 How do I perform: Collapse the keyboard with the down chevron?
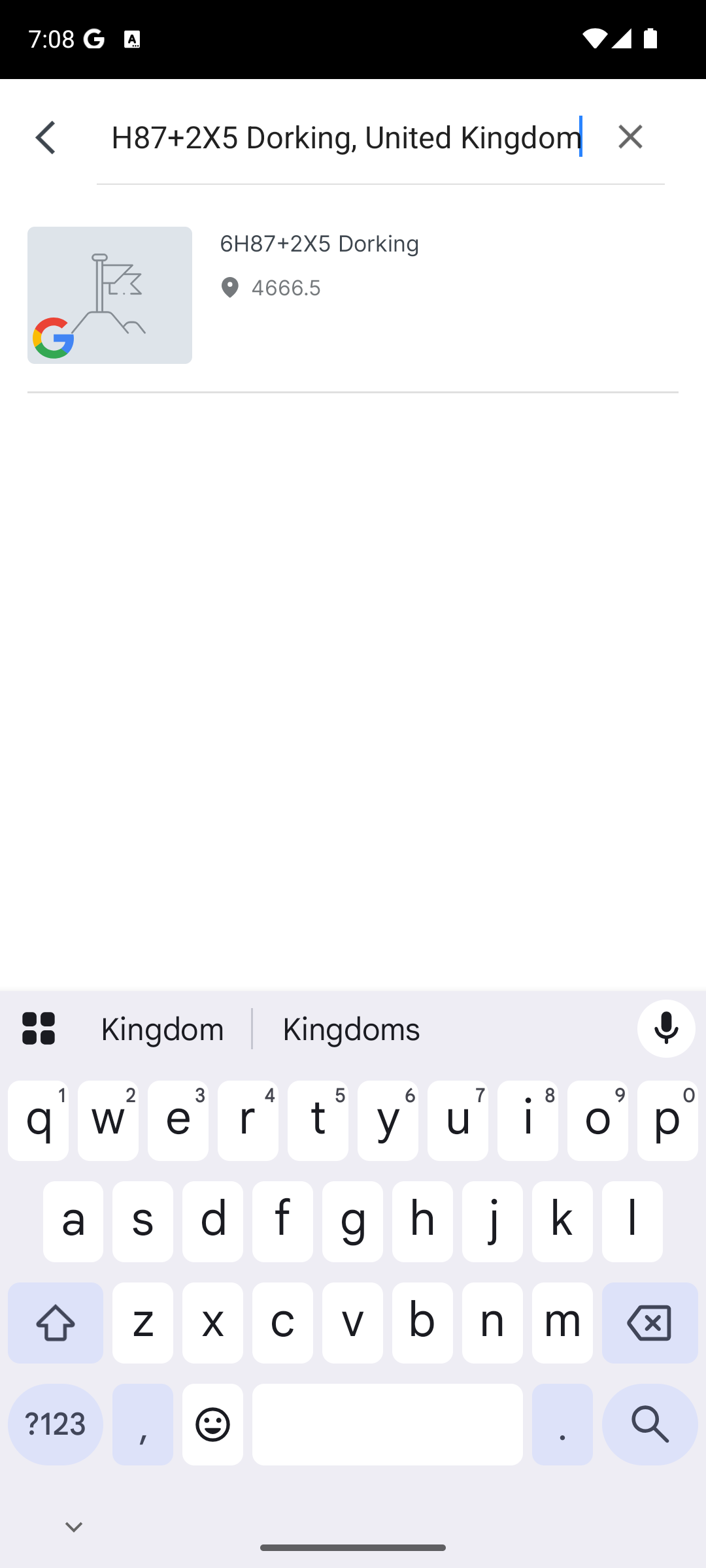73,1526
